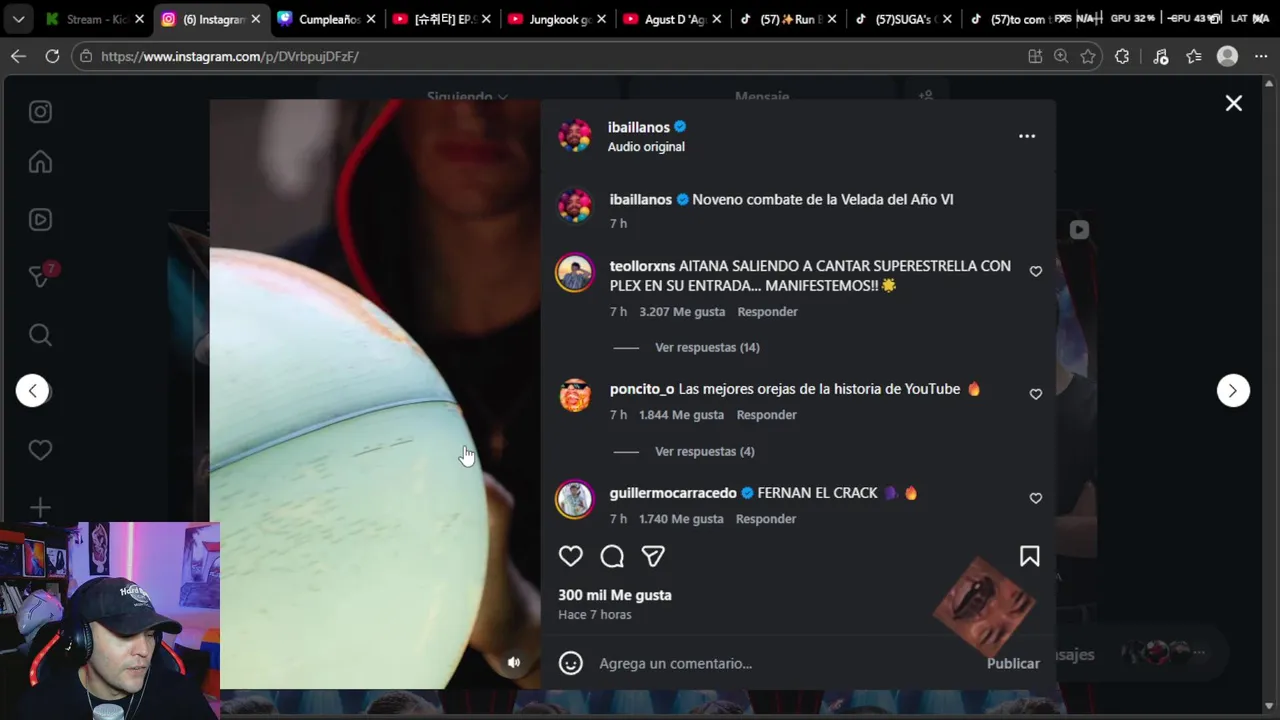Save this post with the bookmark icon
Screen dimensions: 1280x720
coord(1029,556)
